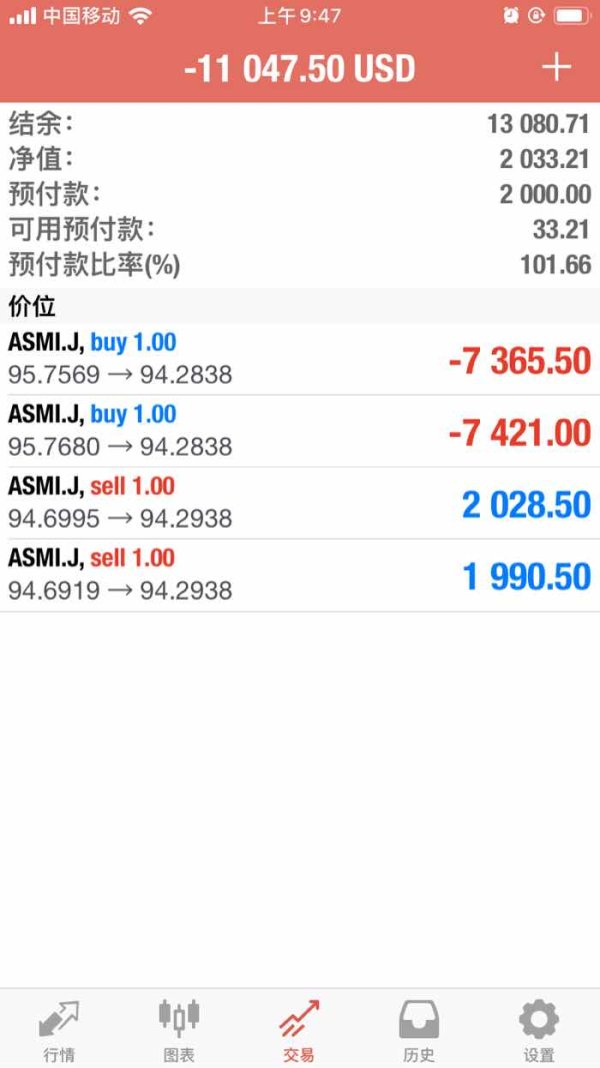Open the buy position with loss -7 365.50
Viewport: 600px width, 1068px height.
pyautogui.click(x=300, y=359)
